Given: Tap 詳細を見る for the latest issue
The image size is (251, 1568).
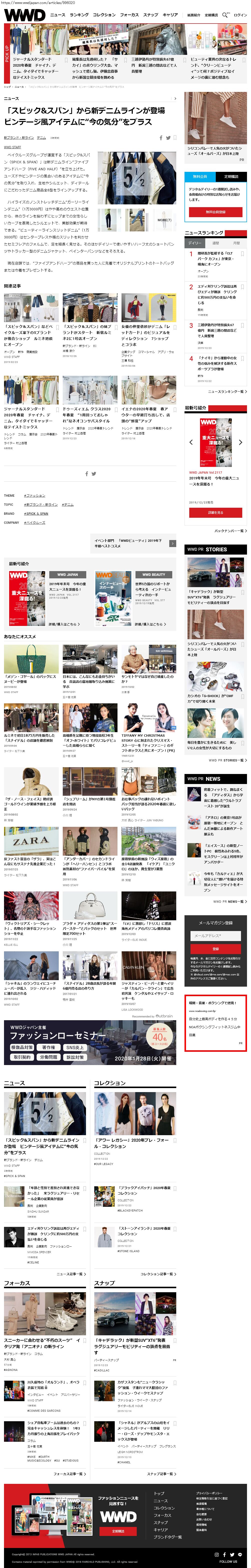Looking at the screenshot, I should (216, 512).
